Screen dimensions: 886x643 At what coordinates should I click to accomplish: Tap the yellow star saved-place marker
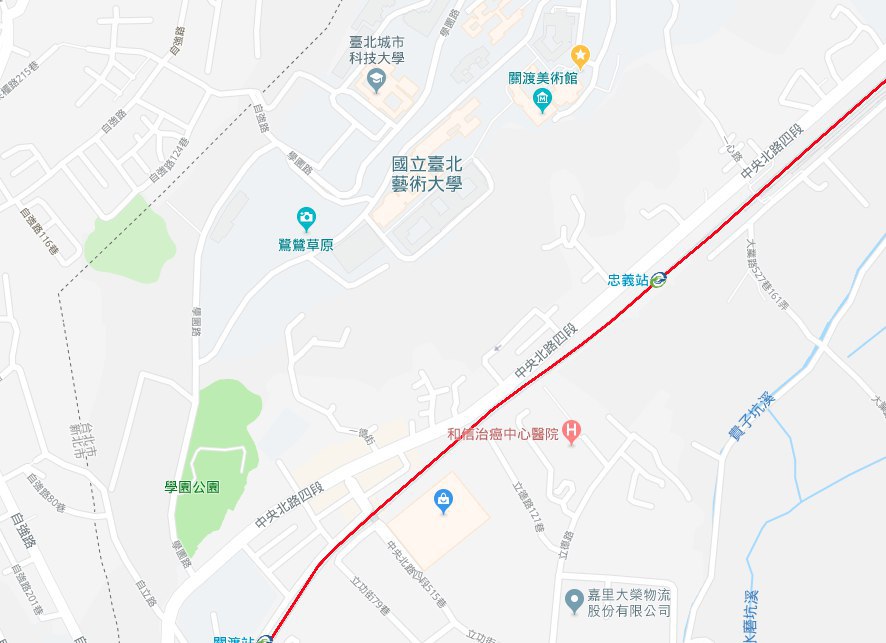pos(579,53)
